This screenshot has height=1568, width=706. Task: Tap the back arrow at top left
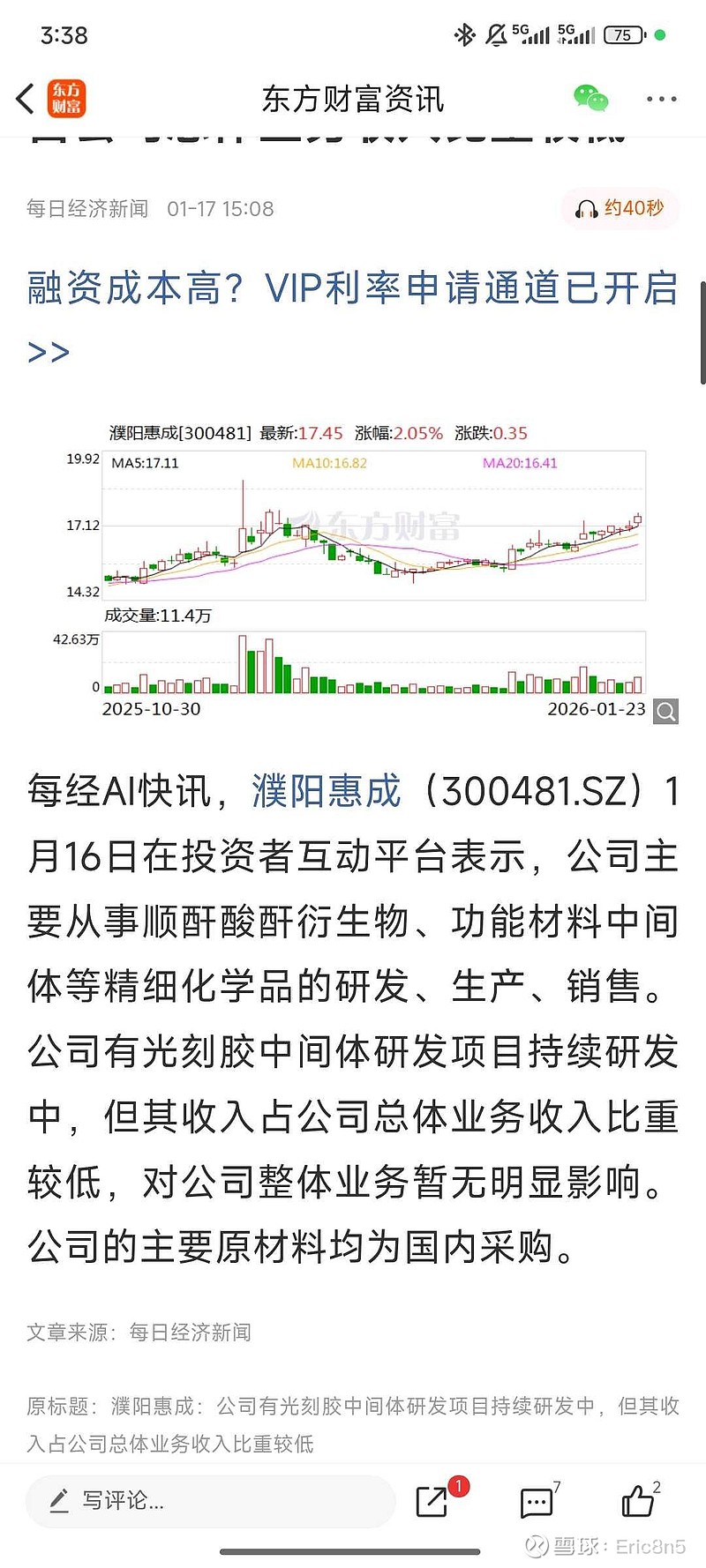pos(22,100)
